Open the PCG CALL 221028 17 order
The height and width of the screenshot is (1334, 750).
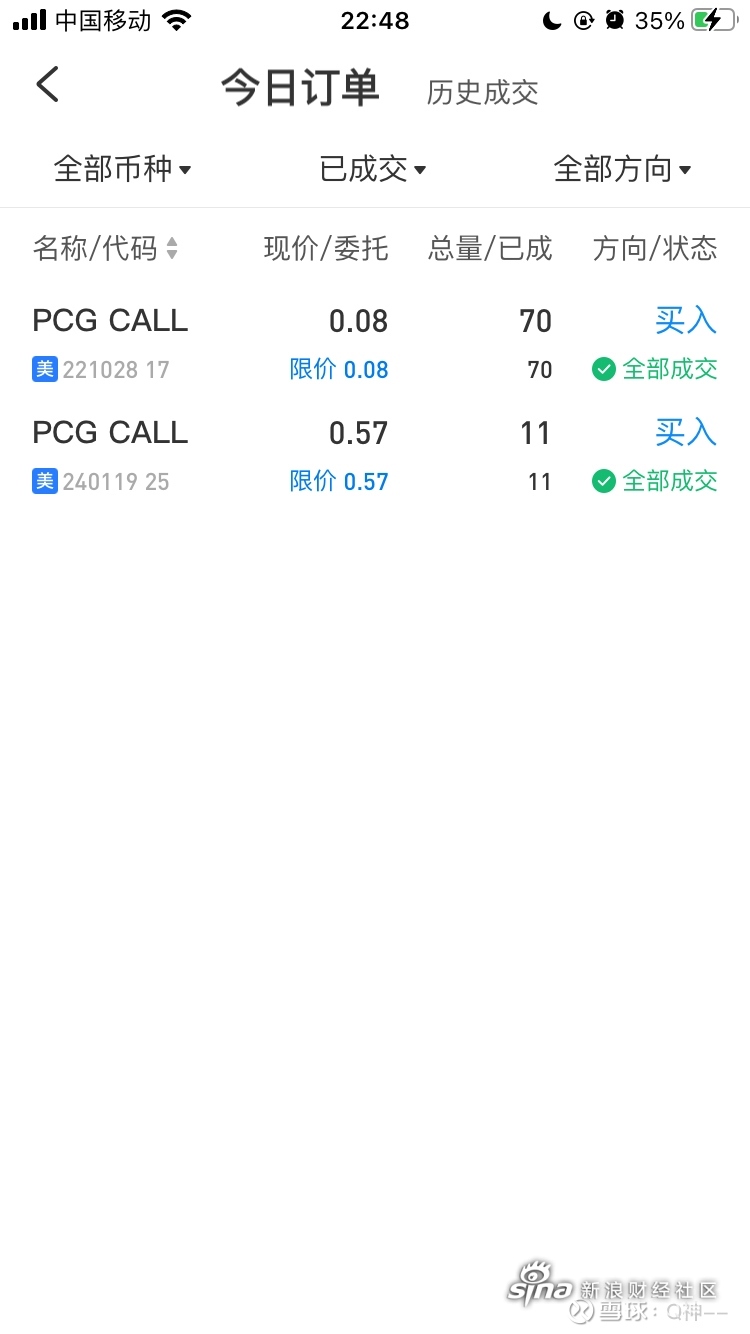(x=375, y=344)
